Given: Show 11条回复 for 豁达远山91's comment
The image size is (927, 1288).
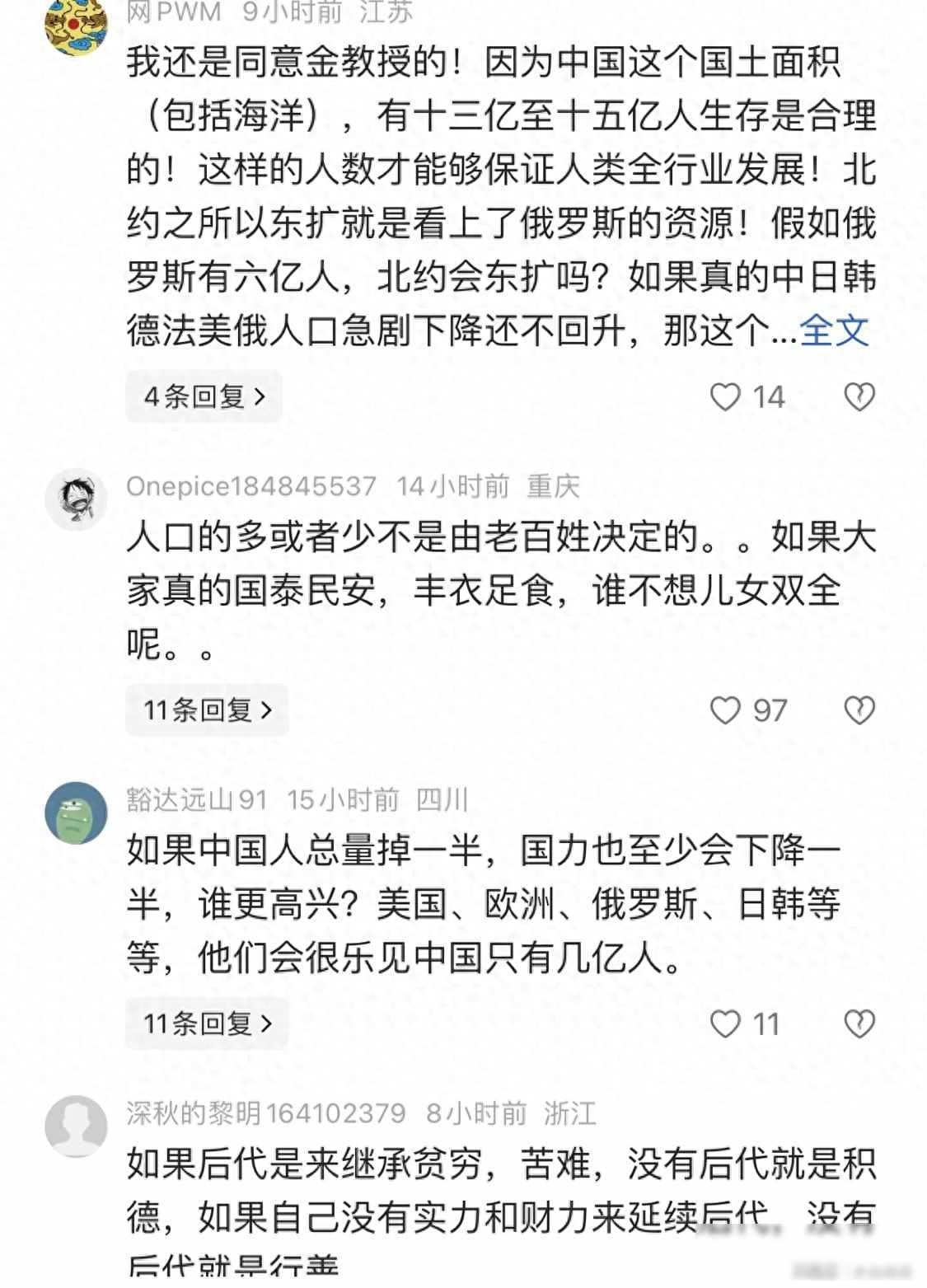Looking at the screenshot, I should click(207, 1024).
